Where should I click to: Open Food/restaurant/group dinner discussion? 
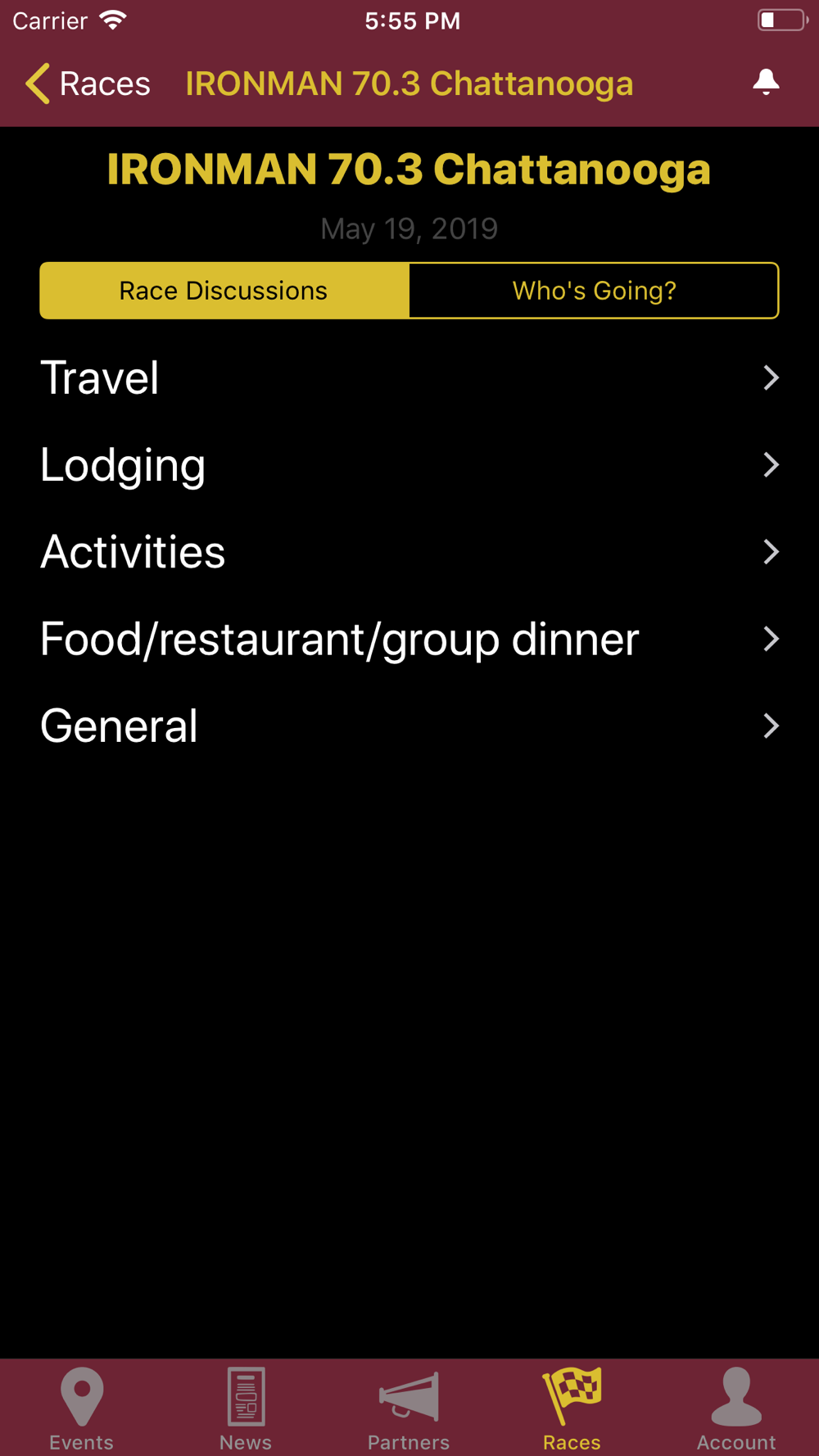click(409, 638)
